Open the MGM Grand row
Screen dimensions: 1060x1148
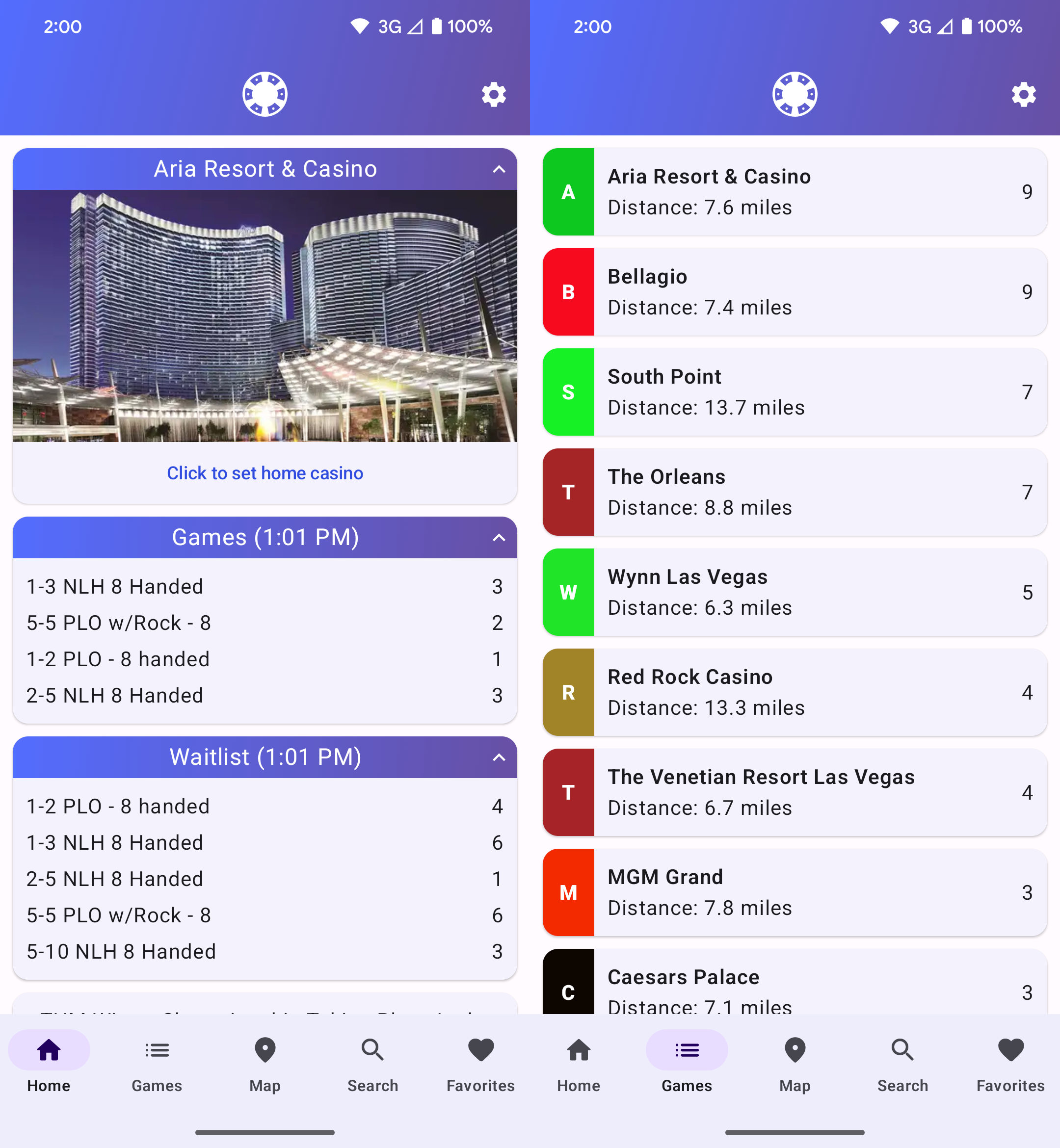(x=795, y=892)
